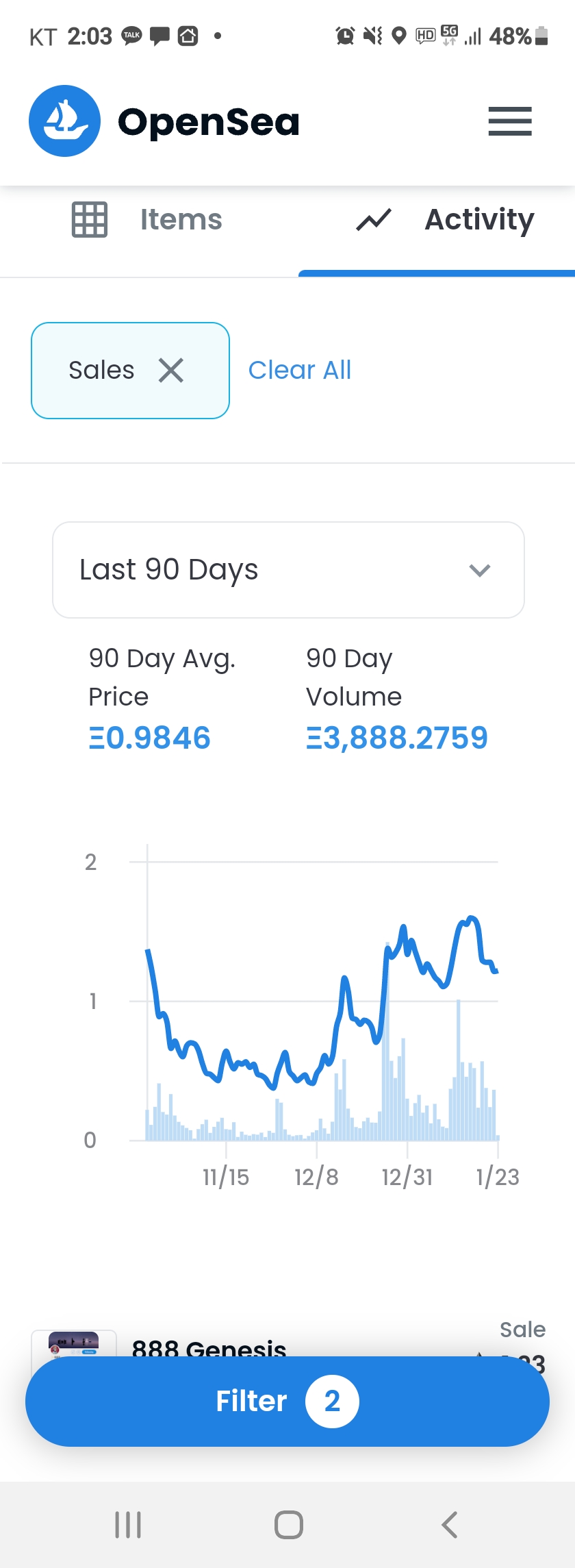Screen dimensions: 575x1568
Task: Remove the Sales filter chip
Action: coord(170,371)
